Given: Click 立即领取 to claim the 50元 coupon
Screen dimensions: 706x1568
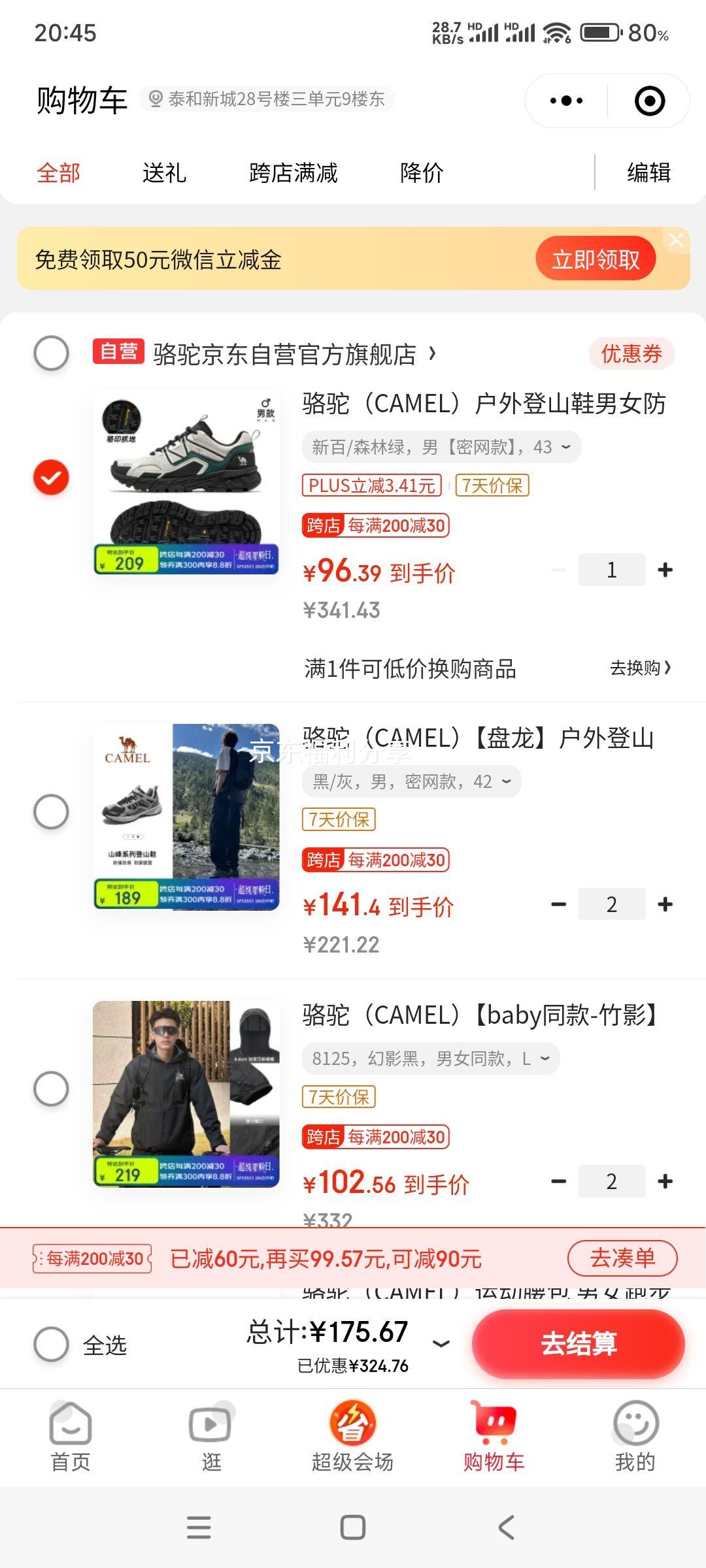Looking at the screenshot, I should (x=596, y=258).
